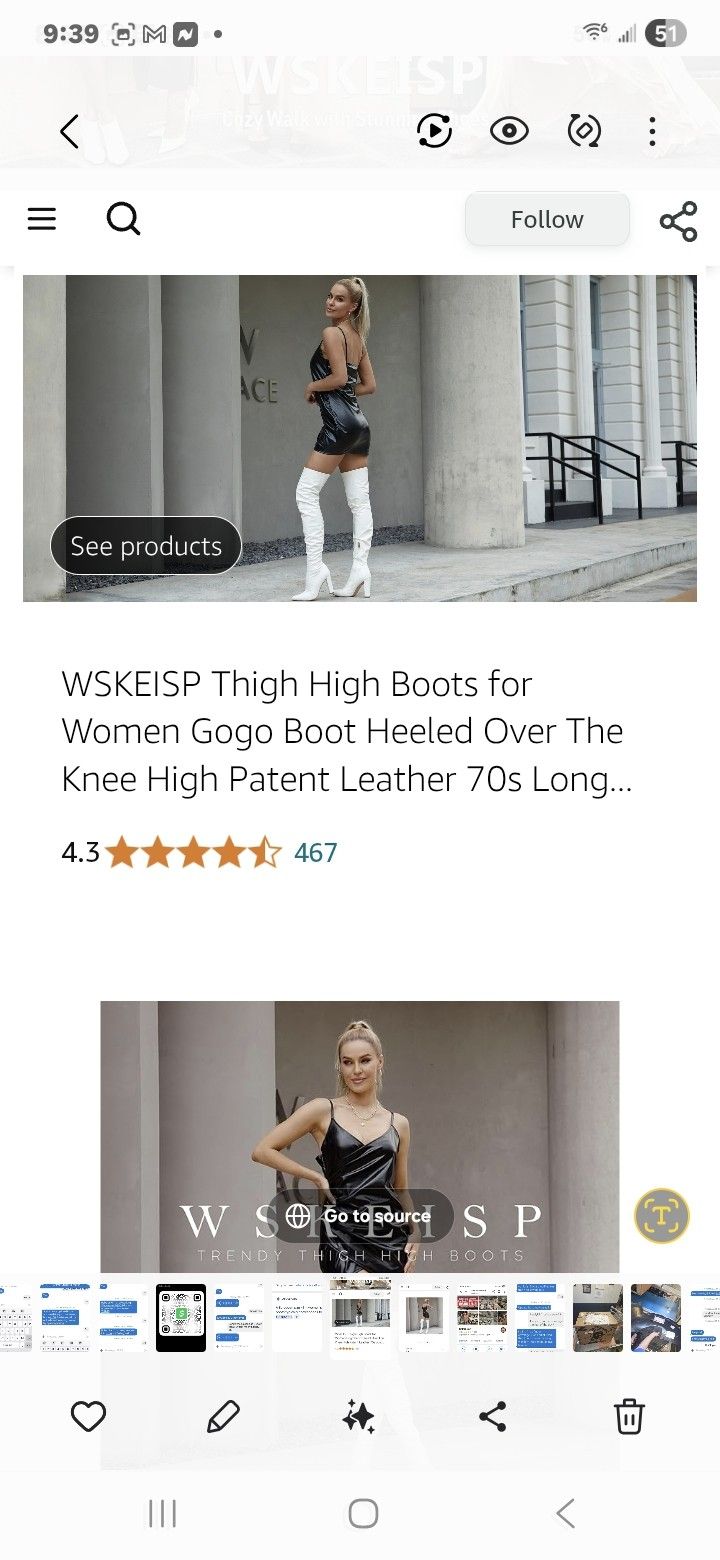Open recent apps from the navigation bar
This screenshot has width=720, height=1560.
click(x=162, y=1514)
